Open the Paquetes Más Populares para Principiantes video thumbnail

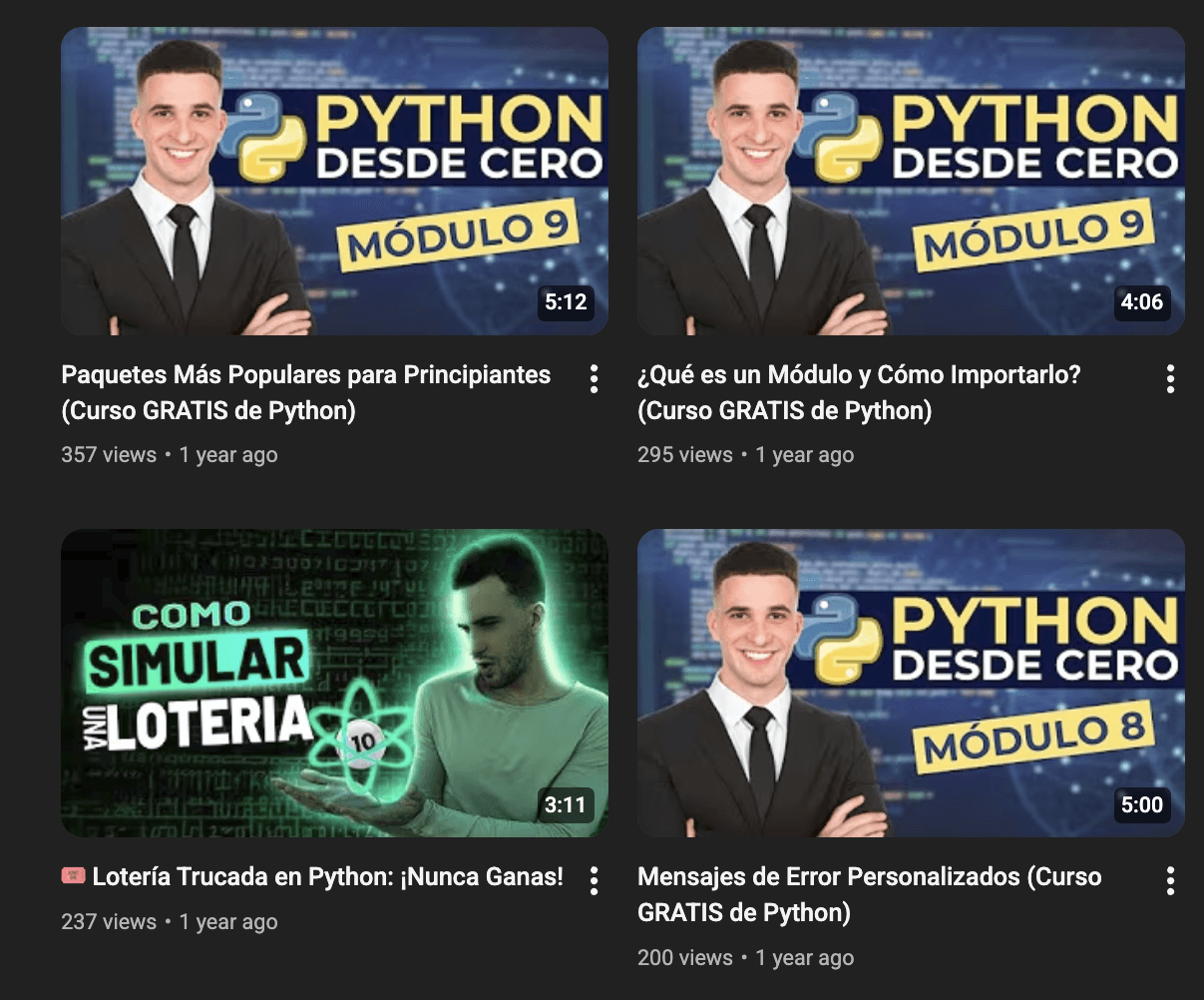pos(334,181)
